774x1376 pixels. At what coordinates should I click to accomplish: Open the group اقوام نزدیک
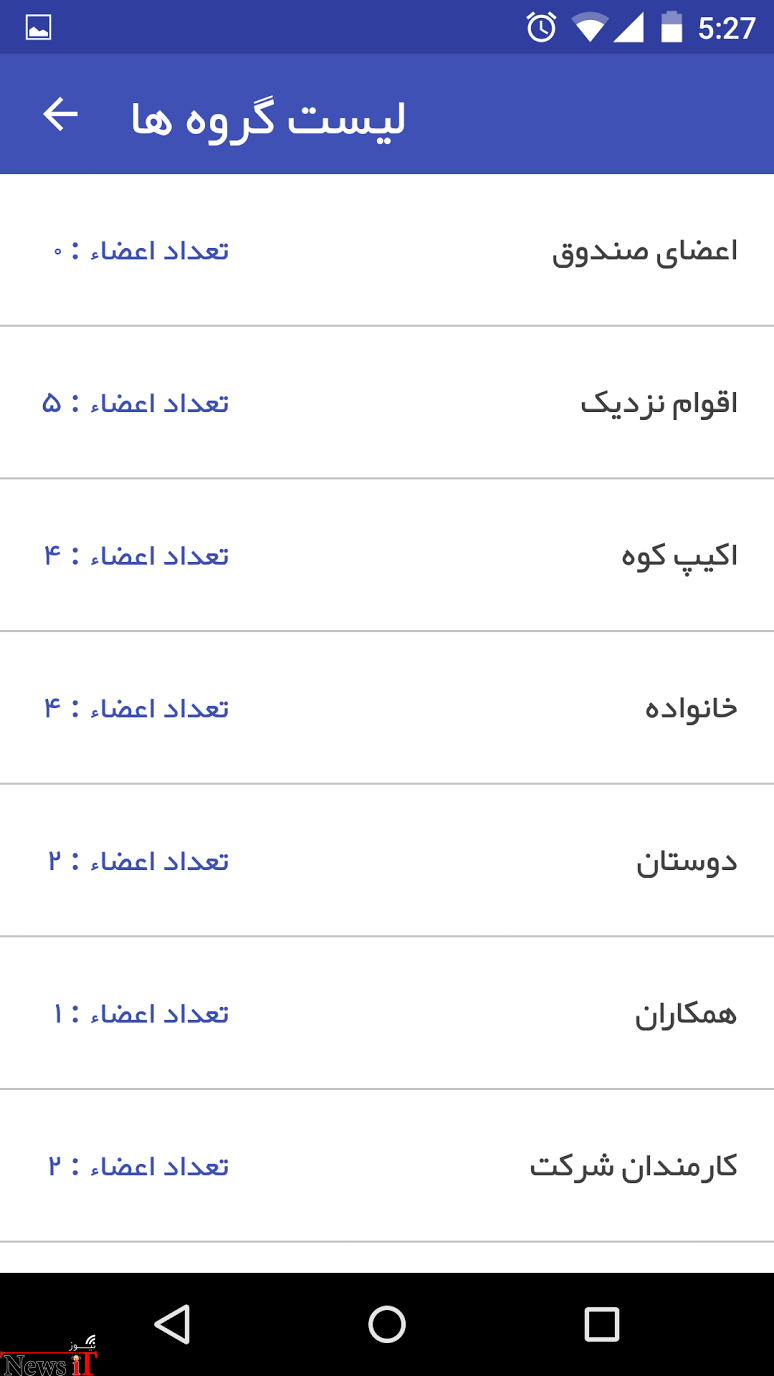pyautogui.click(x=387, y=402)
